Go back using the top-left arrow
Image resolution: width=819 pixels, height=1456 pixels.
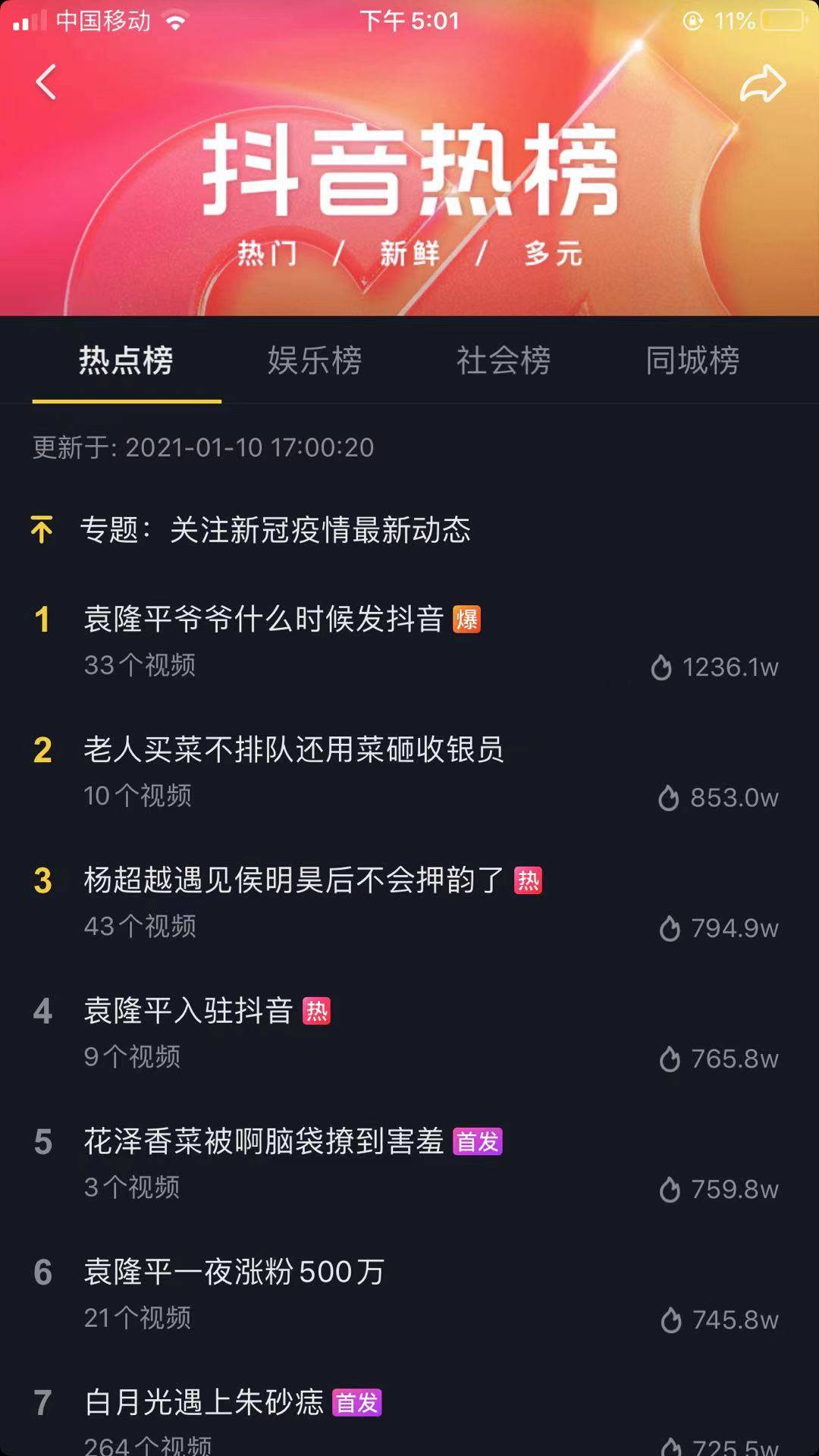tap(46, 82)
